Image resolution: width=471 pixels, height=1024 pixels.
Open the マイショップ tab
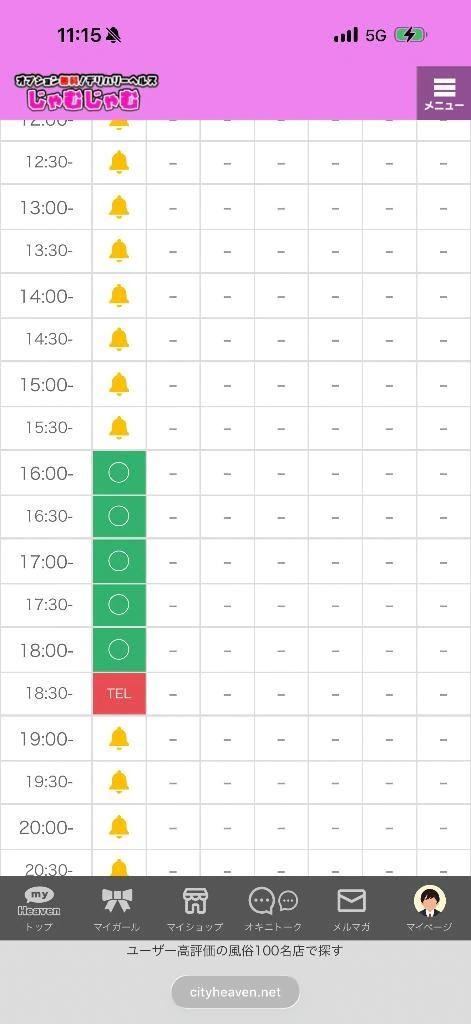point(195,908)
